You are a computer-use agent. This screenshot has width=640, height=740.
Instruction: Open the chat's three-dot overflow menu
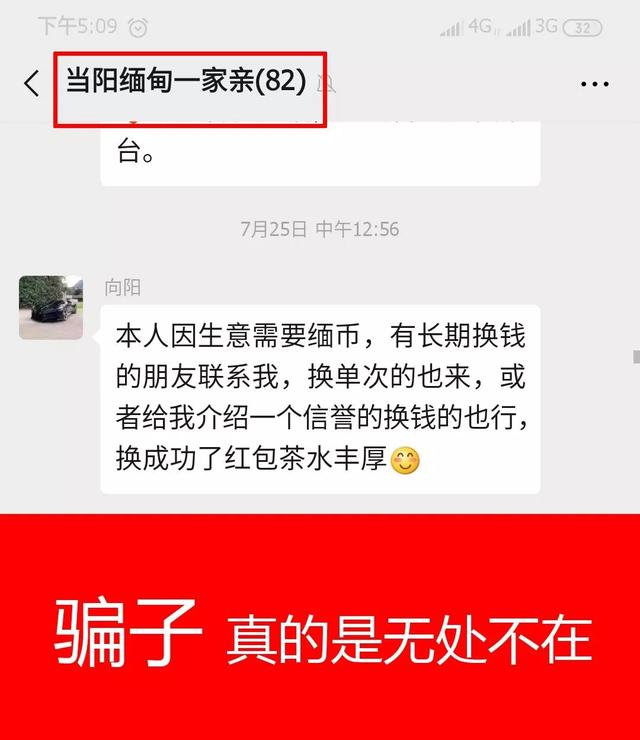594,84
